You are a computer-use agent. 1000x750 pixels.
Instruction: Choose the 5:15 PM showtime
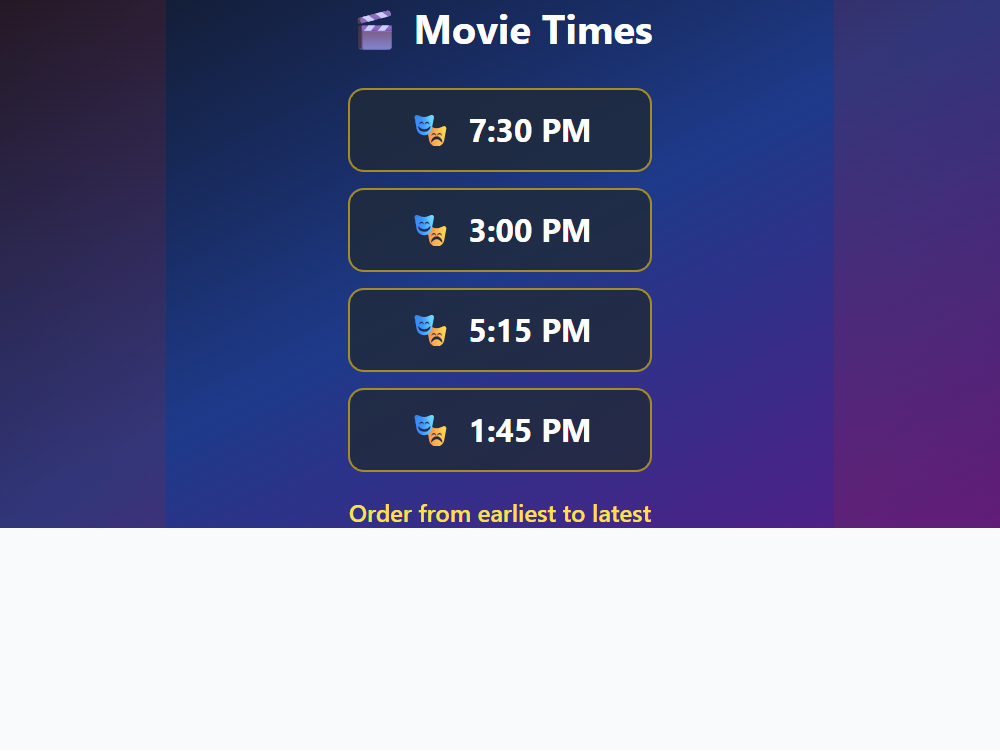pos(500,330)
